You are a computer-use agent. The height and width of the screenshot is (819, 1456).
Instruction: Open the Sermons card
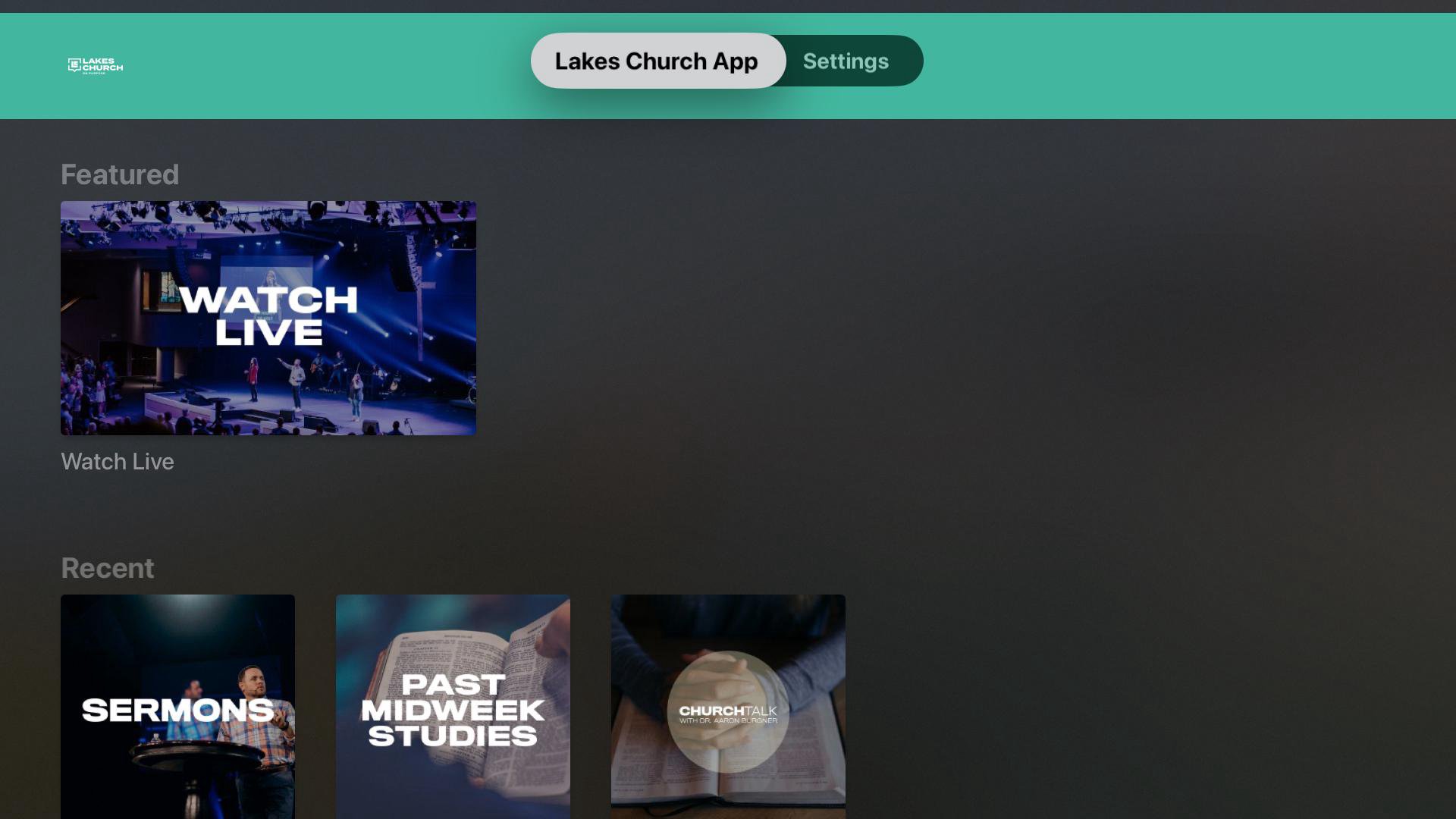[x=177, y=707]
